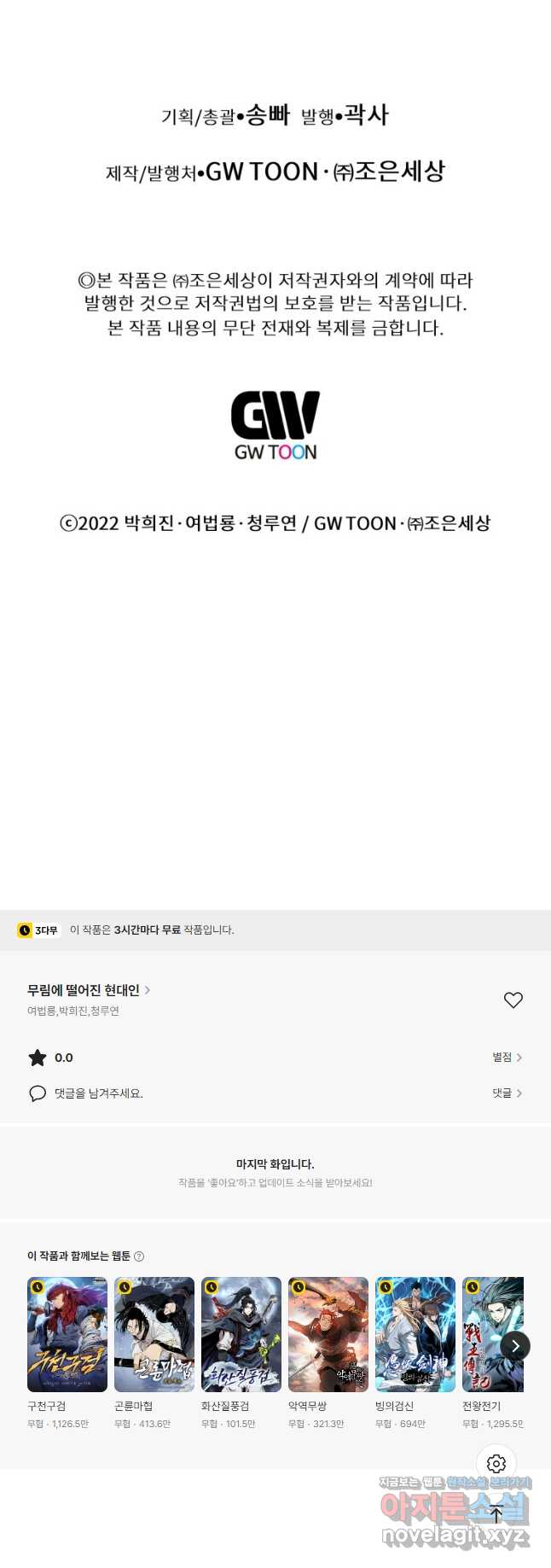Viewport: 551px width, 1568px height.
Task: Open the 댓글 comments page
Action: click(x=507, y=1093)
